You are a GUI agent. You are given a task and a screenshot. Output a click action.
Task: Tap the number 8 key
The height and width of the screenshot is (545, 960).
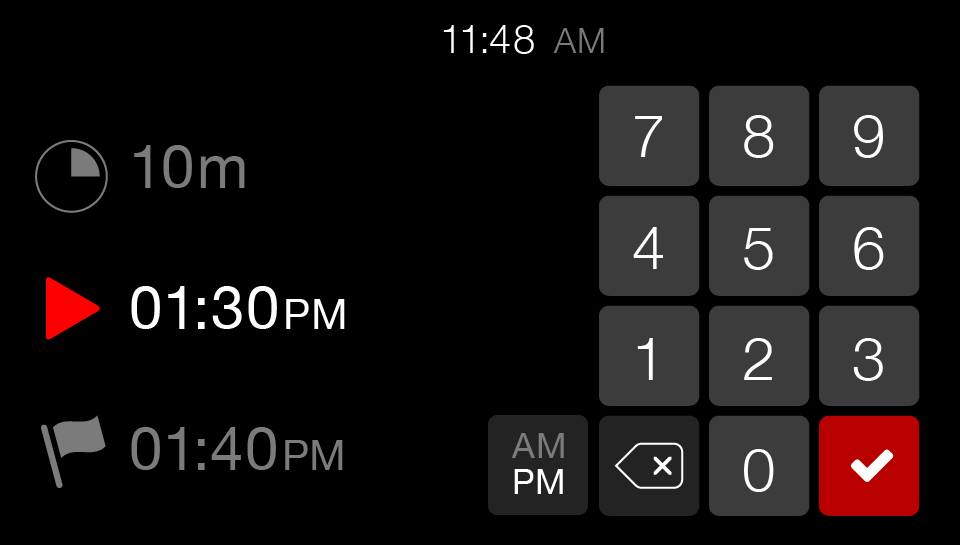click(x=758, y=136)
